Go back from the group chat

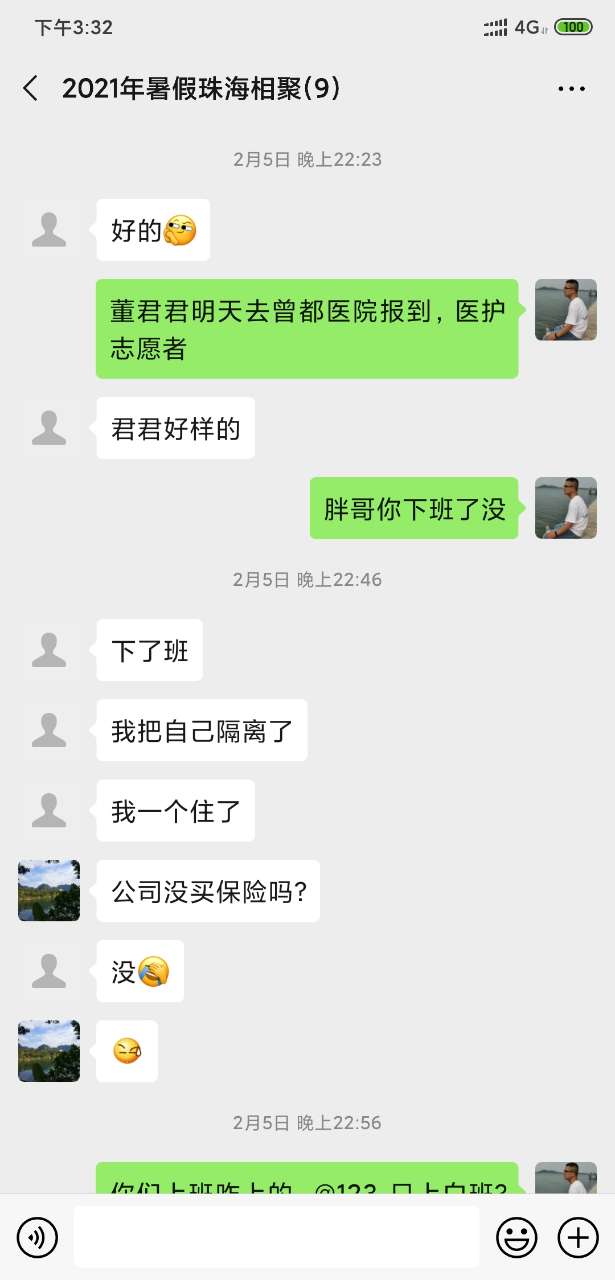pos(31,88)
